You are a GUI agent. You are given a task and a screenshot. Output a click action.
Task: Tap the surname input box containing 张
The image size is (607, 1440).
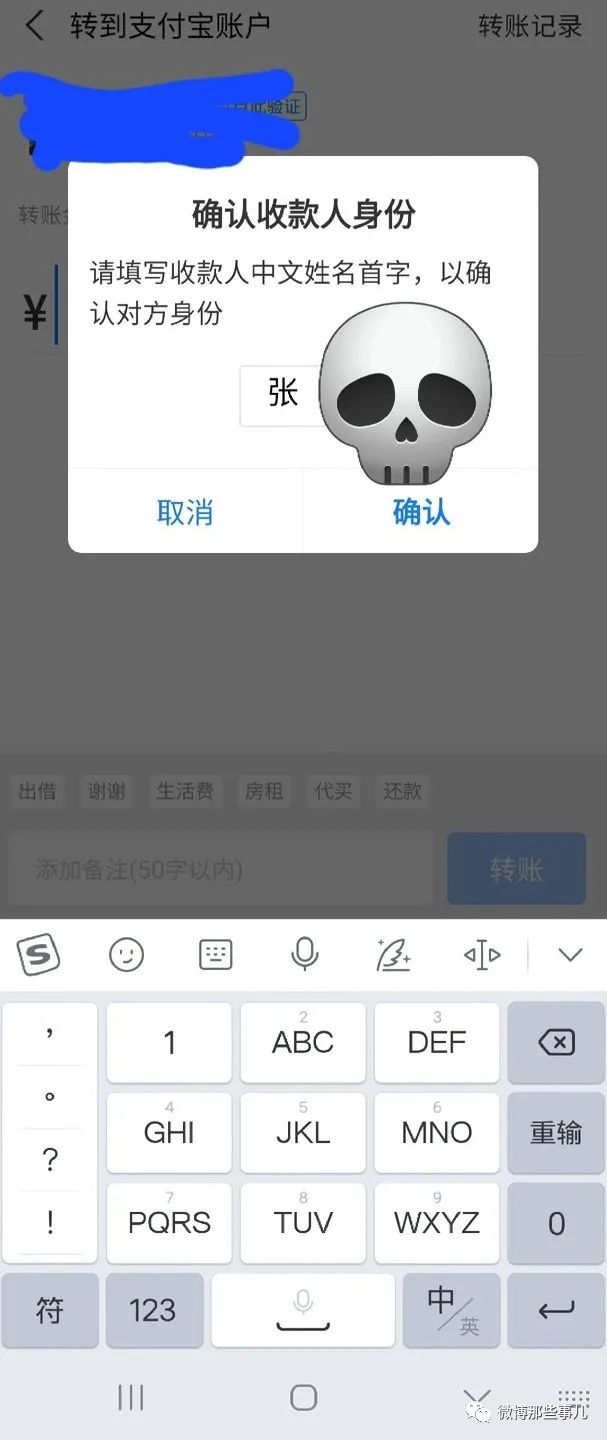[281, 394]
